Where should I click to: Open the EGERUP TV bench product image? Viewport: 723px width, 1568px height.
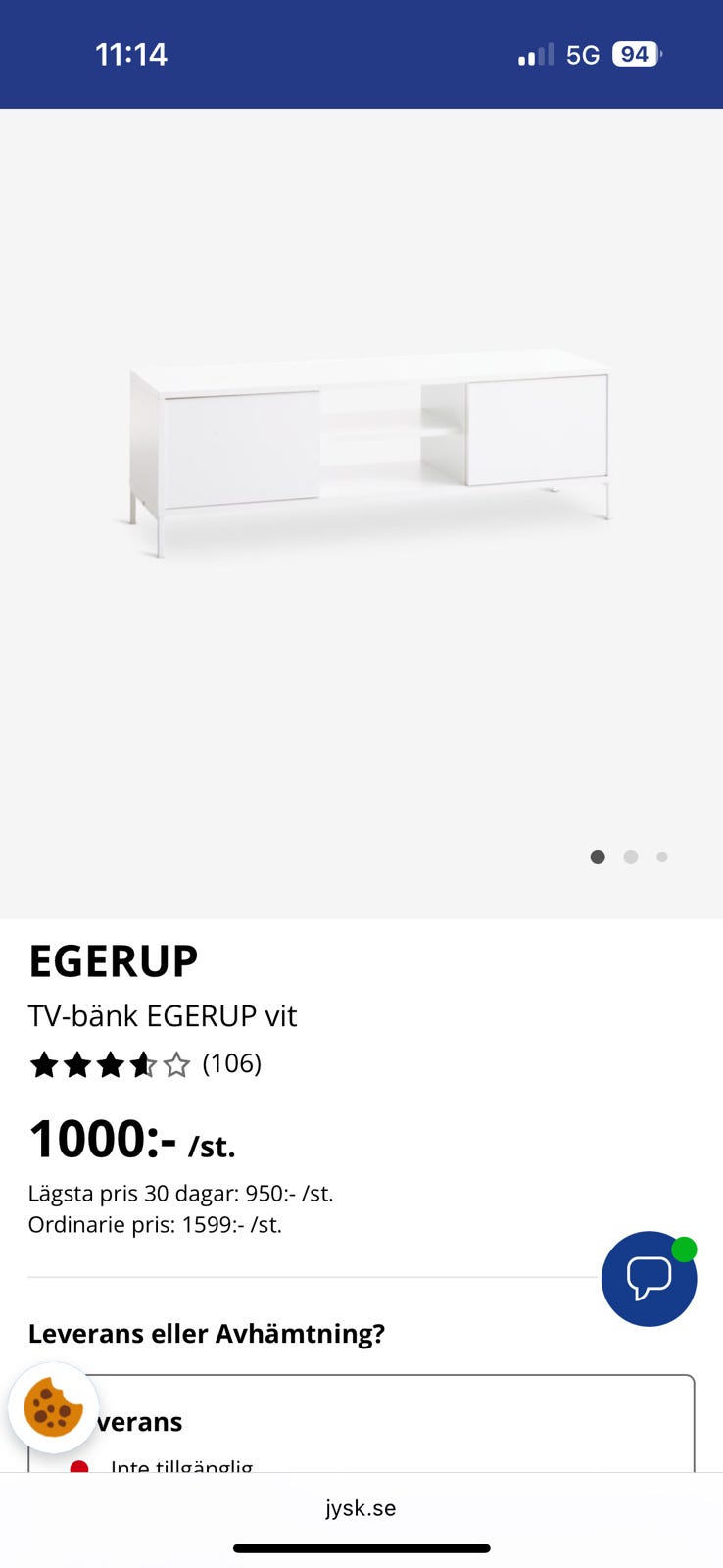coord(368,449)
